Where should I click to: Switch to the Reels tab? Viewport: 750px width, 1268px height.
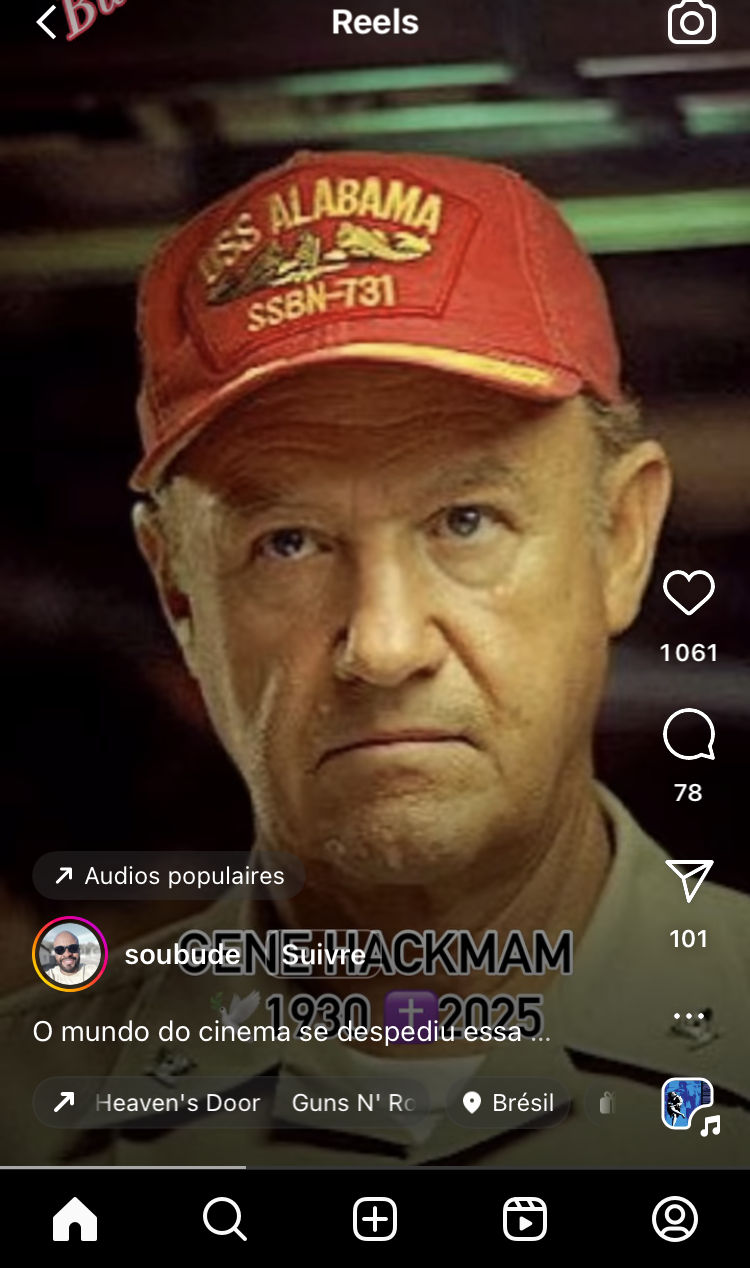click(525, 1219)
